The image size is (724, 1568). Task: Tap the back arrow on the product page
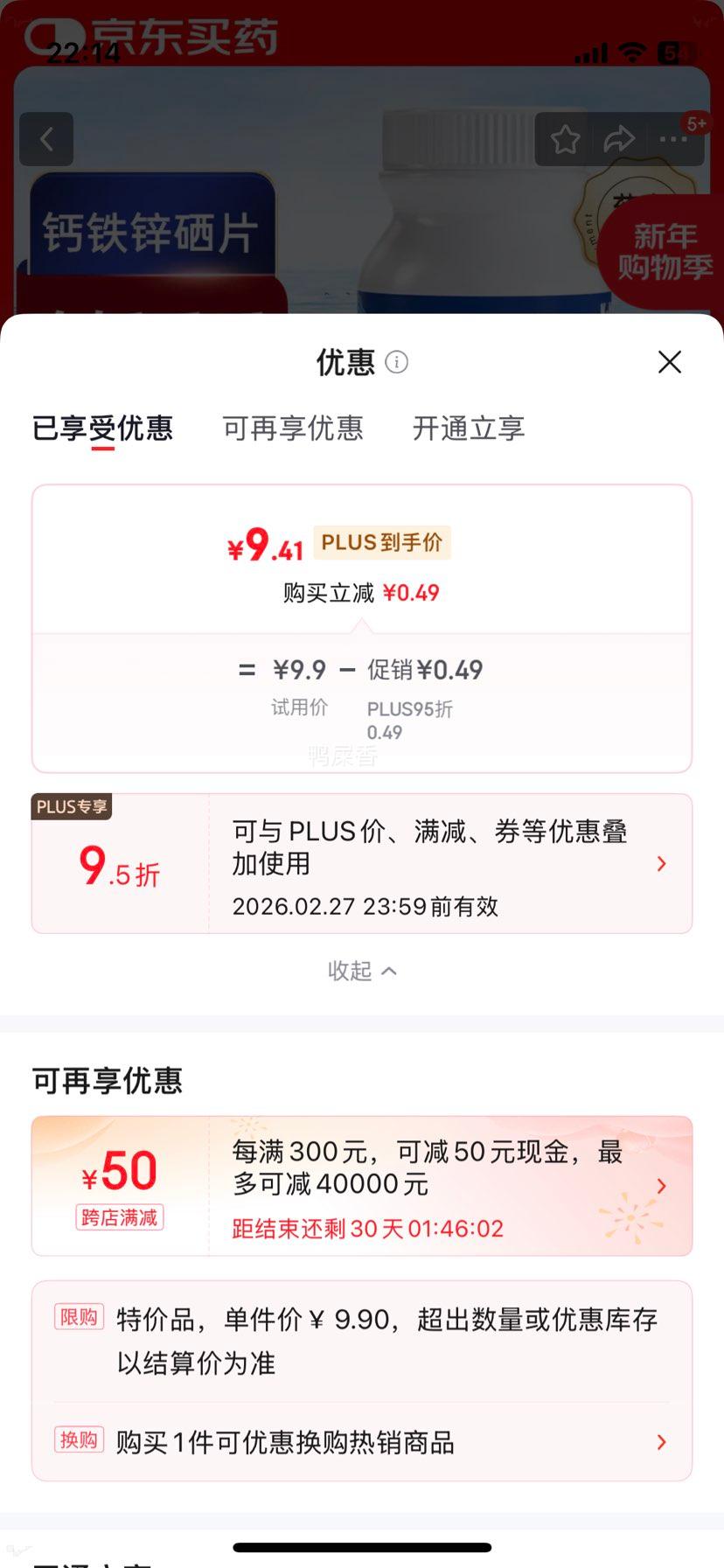click(x=46, y=139)
